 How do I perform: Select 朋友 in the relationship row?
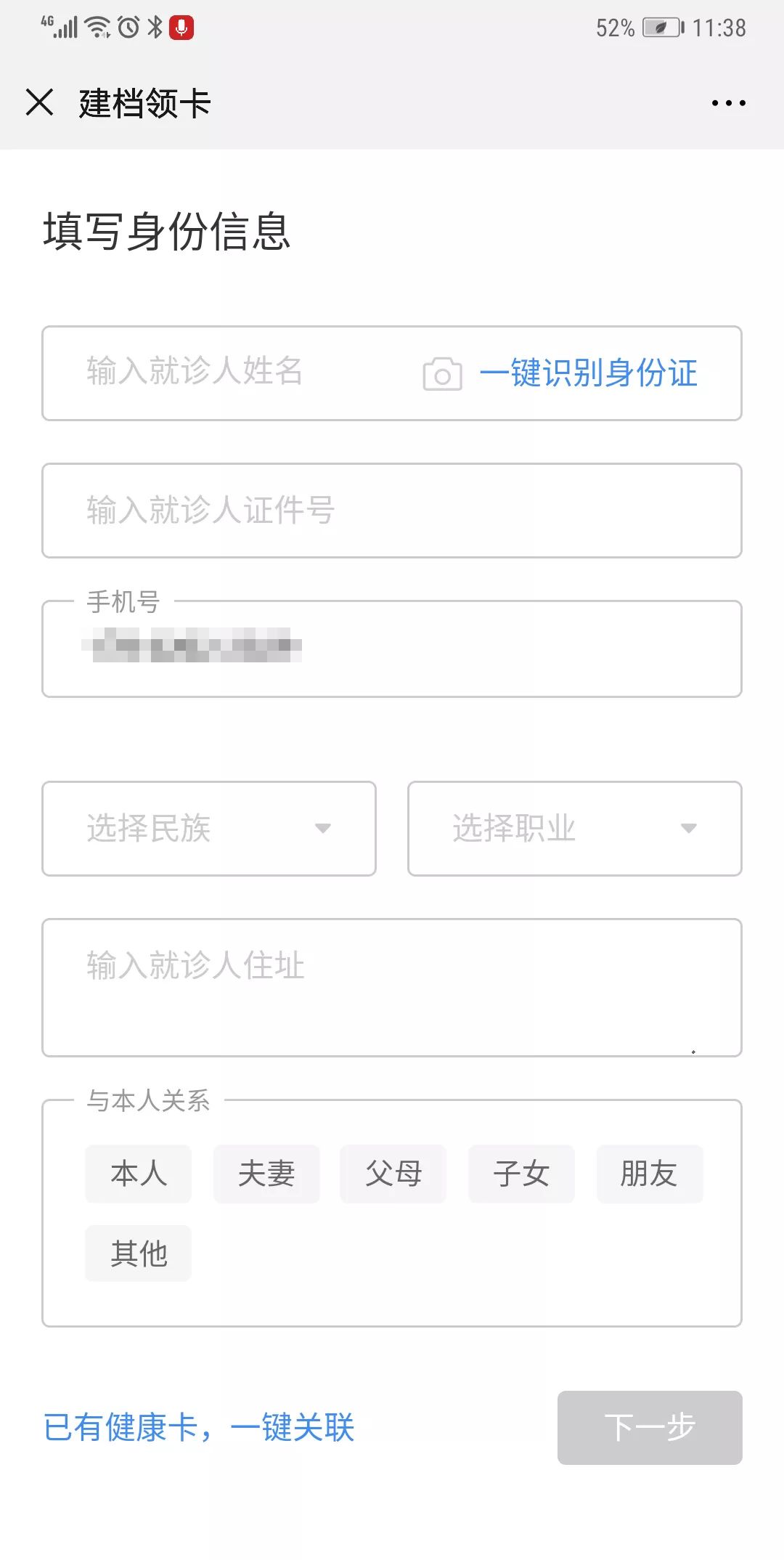pos(650,1174)
